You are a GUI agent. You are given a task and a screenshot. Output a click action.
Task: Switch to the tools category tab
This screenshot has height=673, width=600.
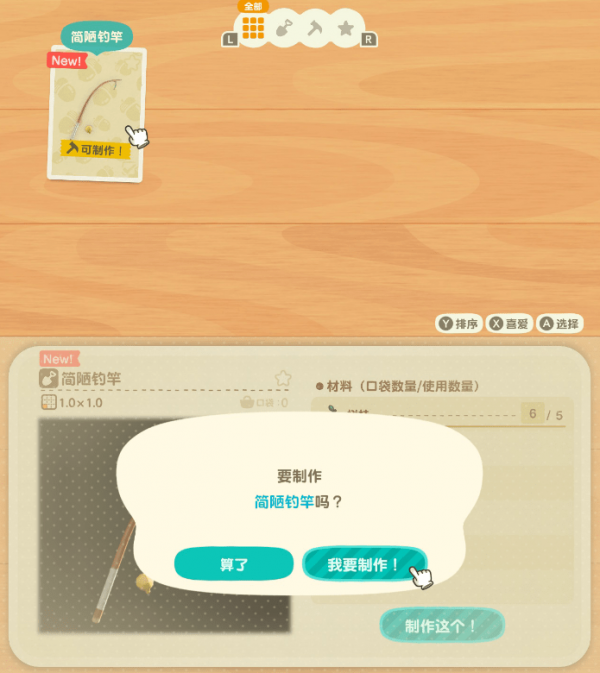click(x=285, y=29)
